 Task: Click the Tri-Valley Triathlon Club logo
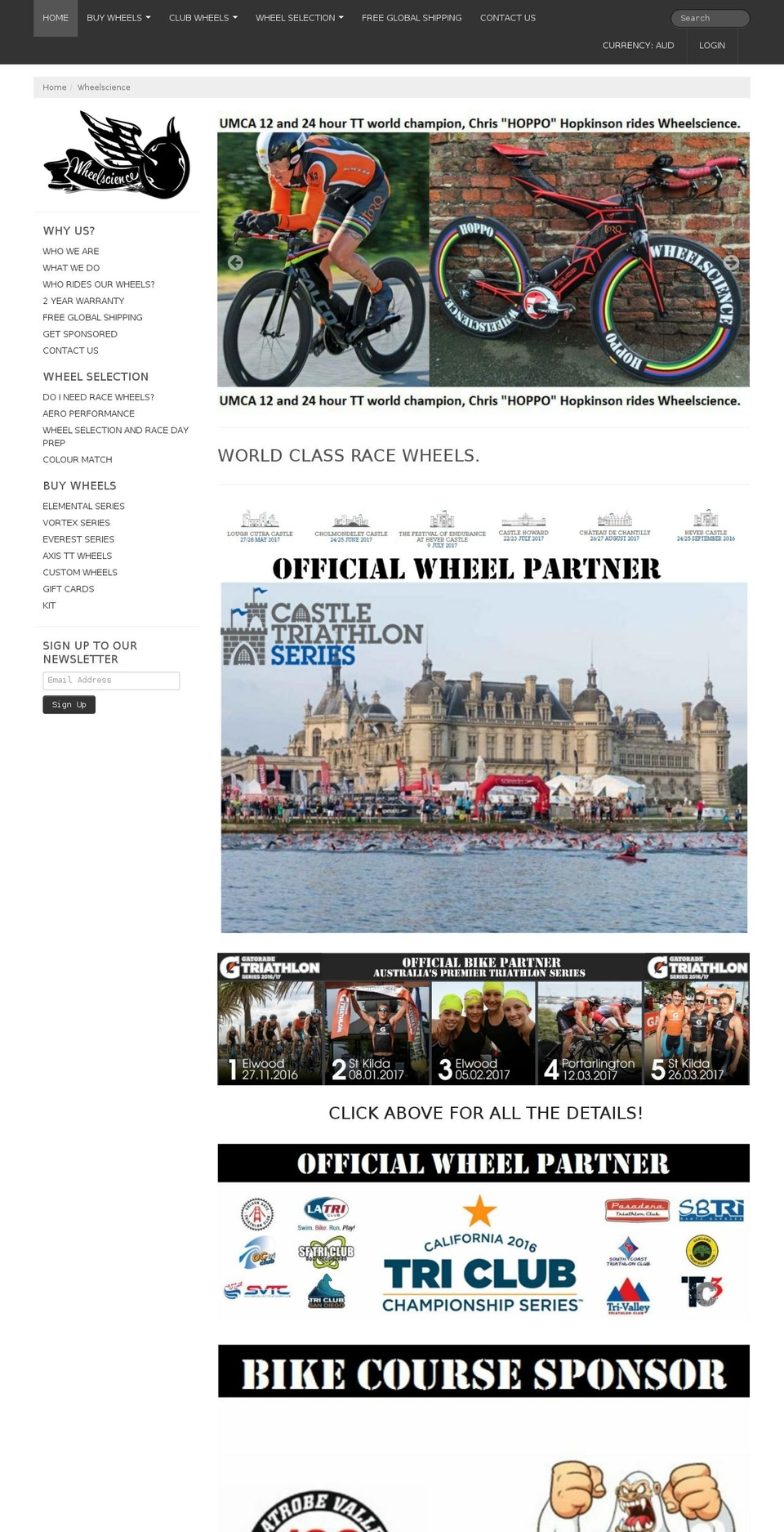click(x=629, y=1298)
